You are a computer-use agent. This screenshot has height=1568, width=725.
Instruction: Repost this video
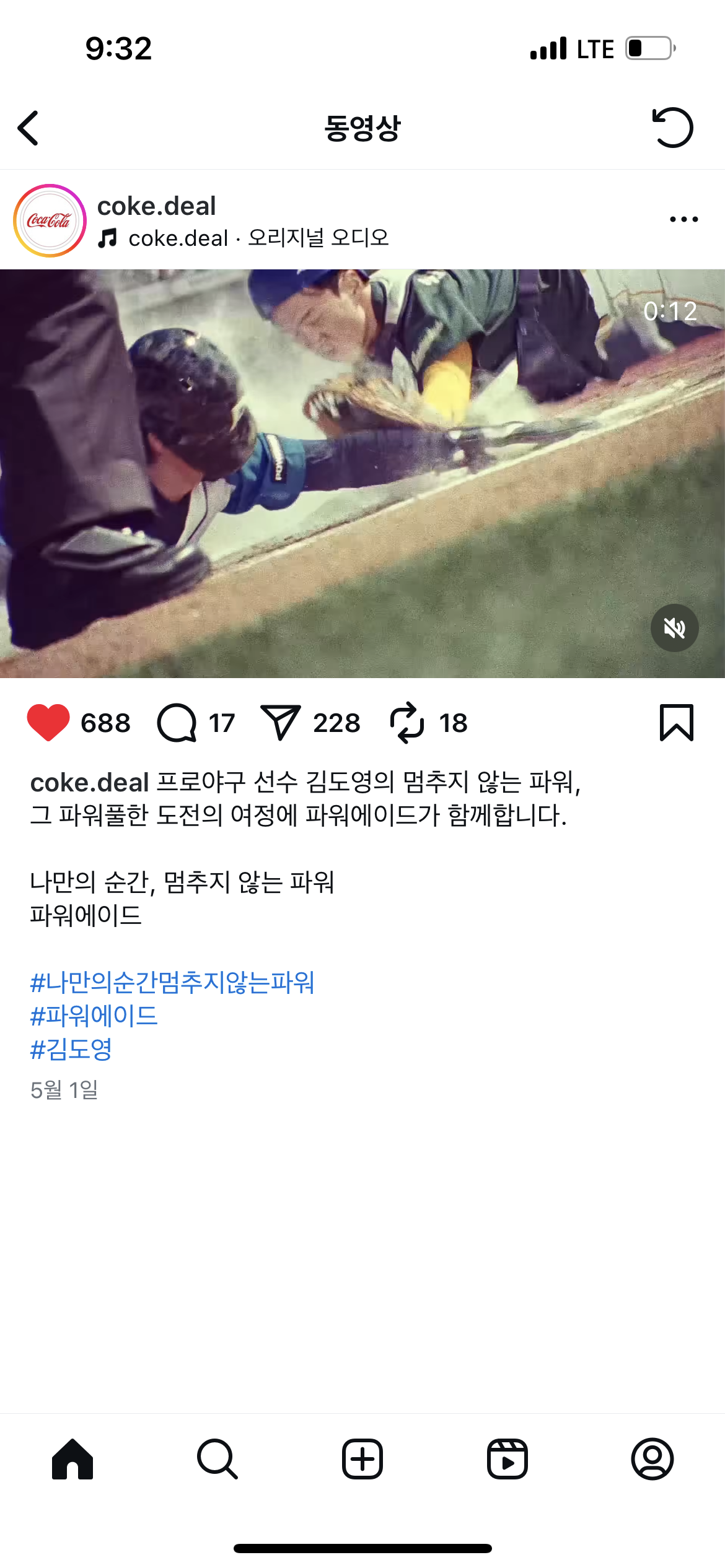point(407,723)
